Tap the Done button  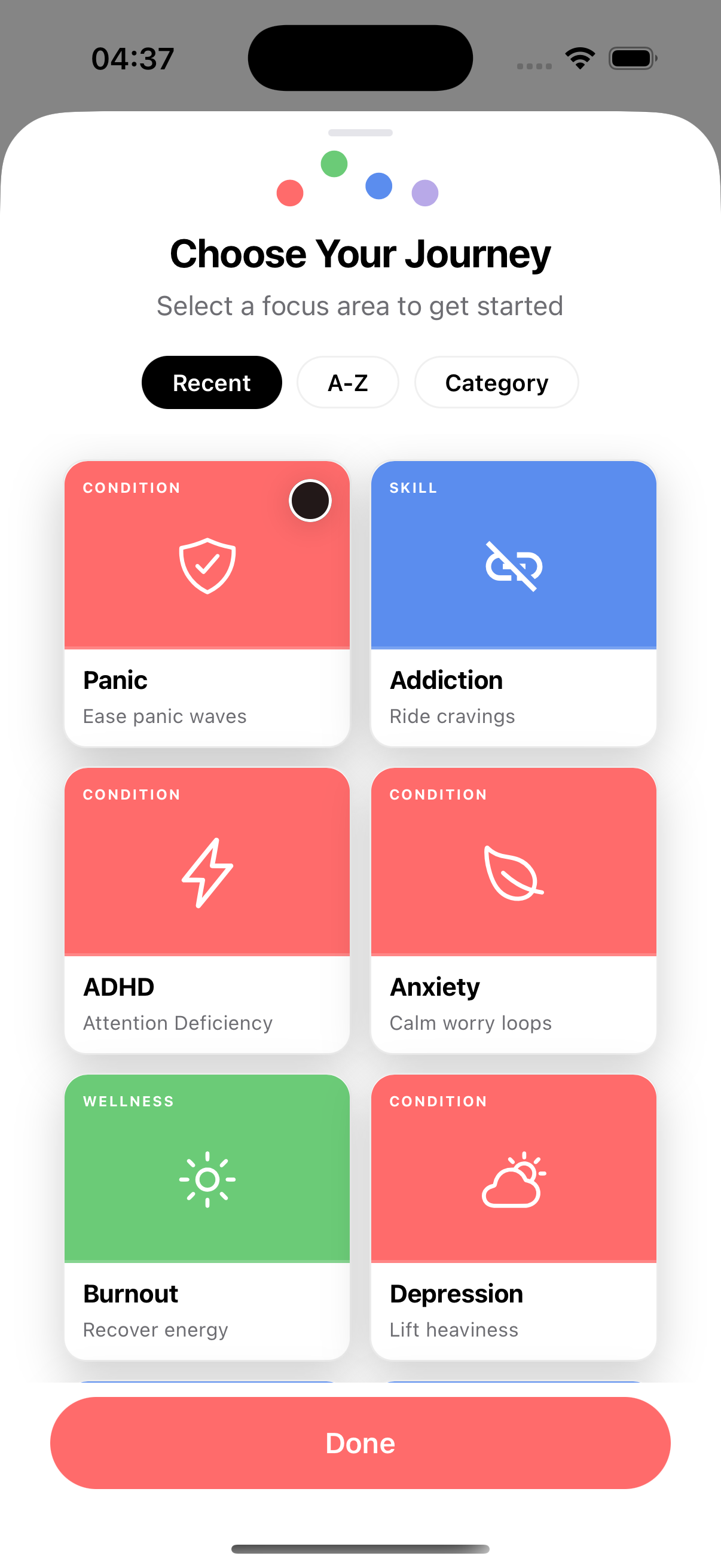tap(360, 1442)
